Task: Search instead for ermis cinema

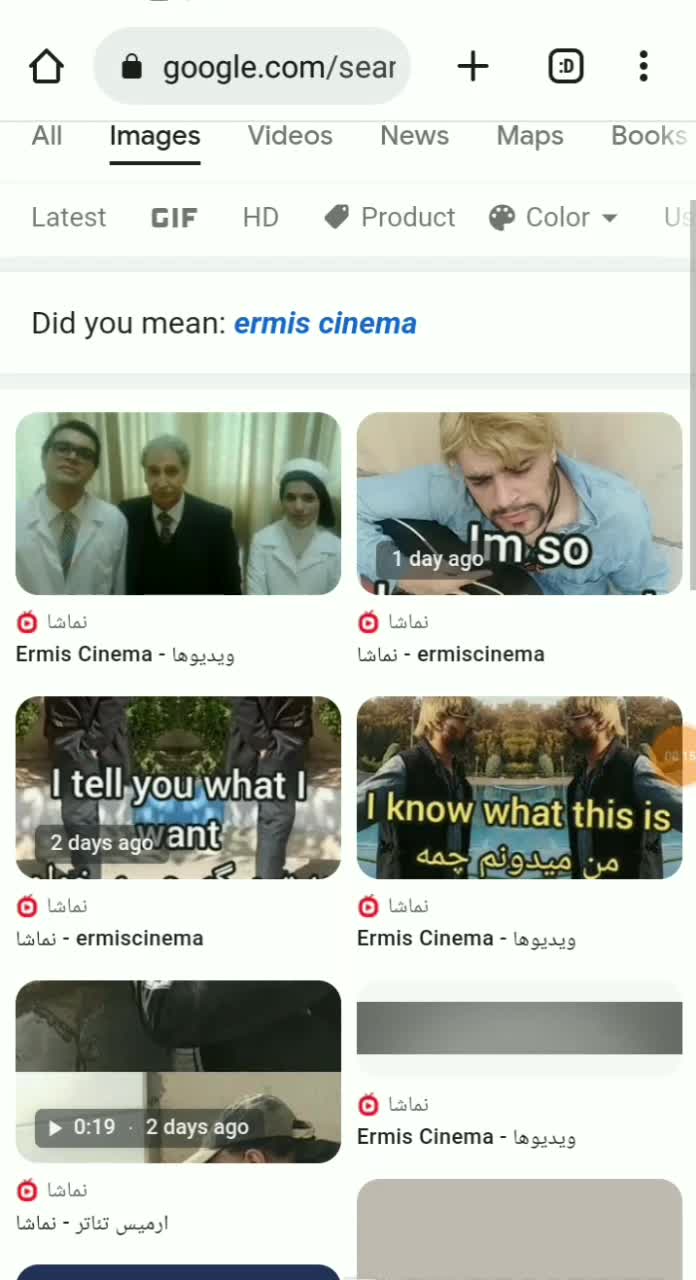Action: tap(325, 324)
